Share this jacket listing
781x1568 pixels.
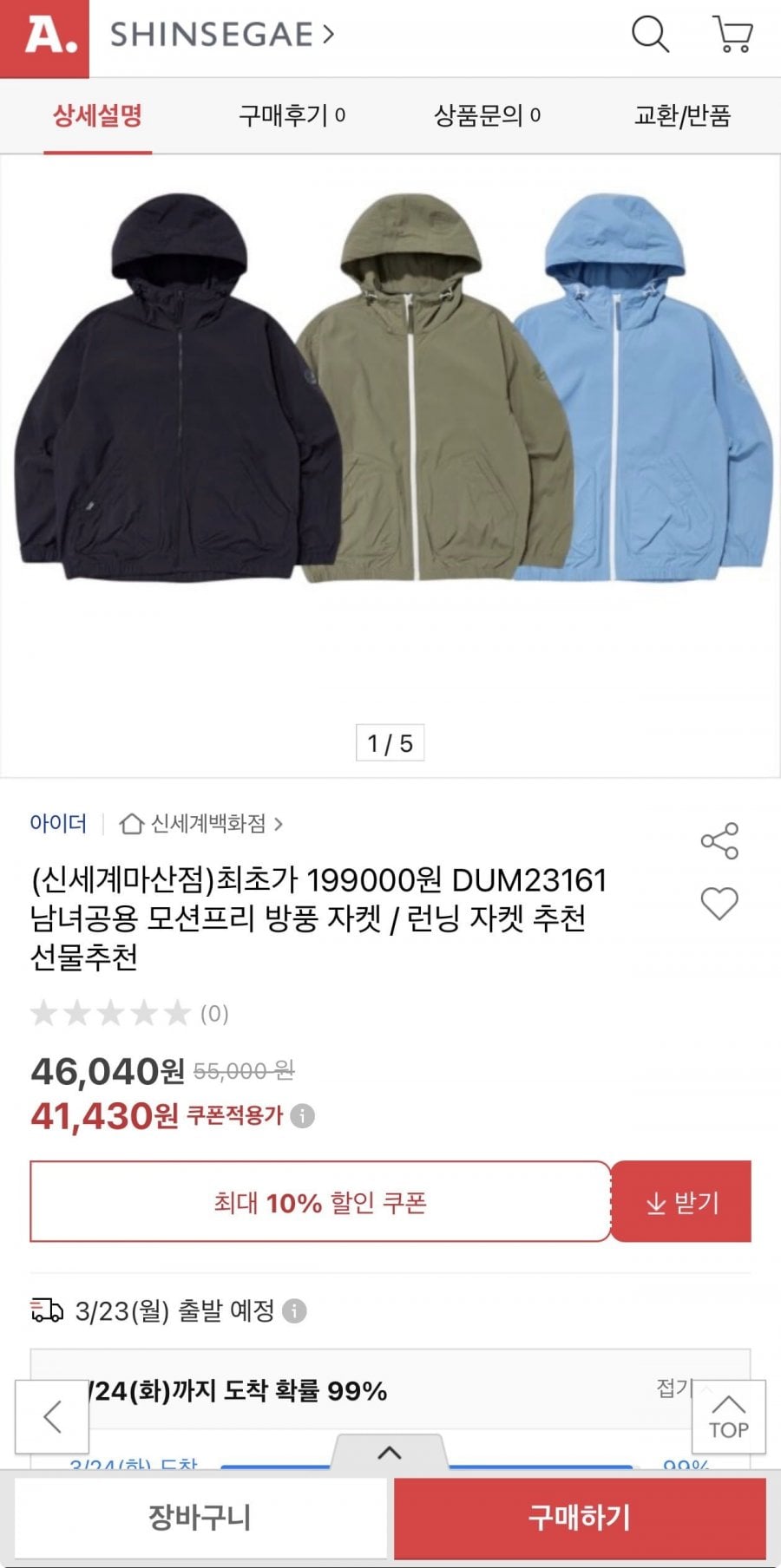[719, 840]
